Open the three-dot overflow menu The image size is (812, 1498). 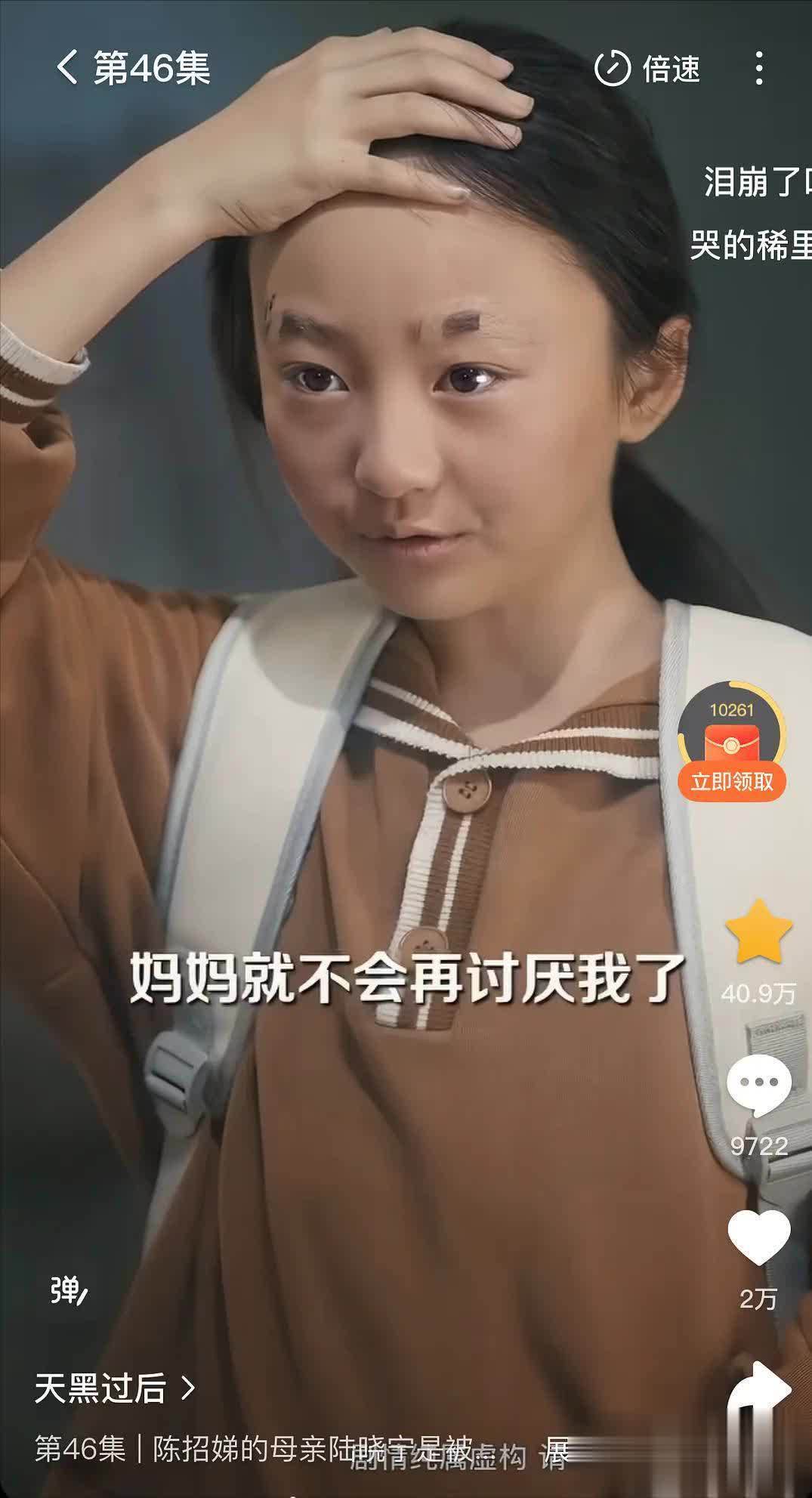coord(759,69)
